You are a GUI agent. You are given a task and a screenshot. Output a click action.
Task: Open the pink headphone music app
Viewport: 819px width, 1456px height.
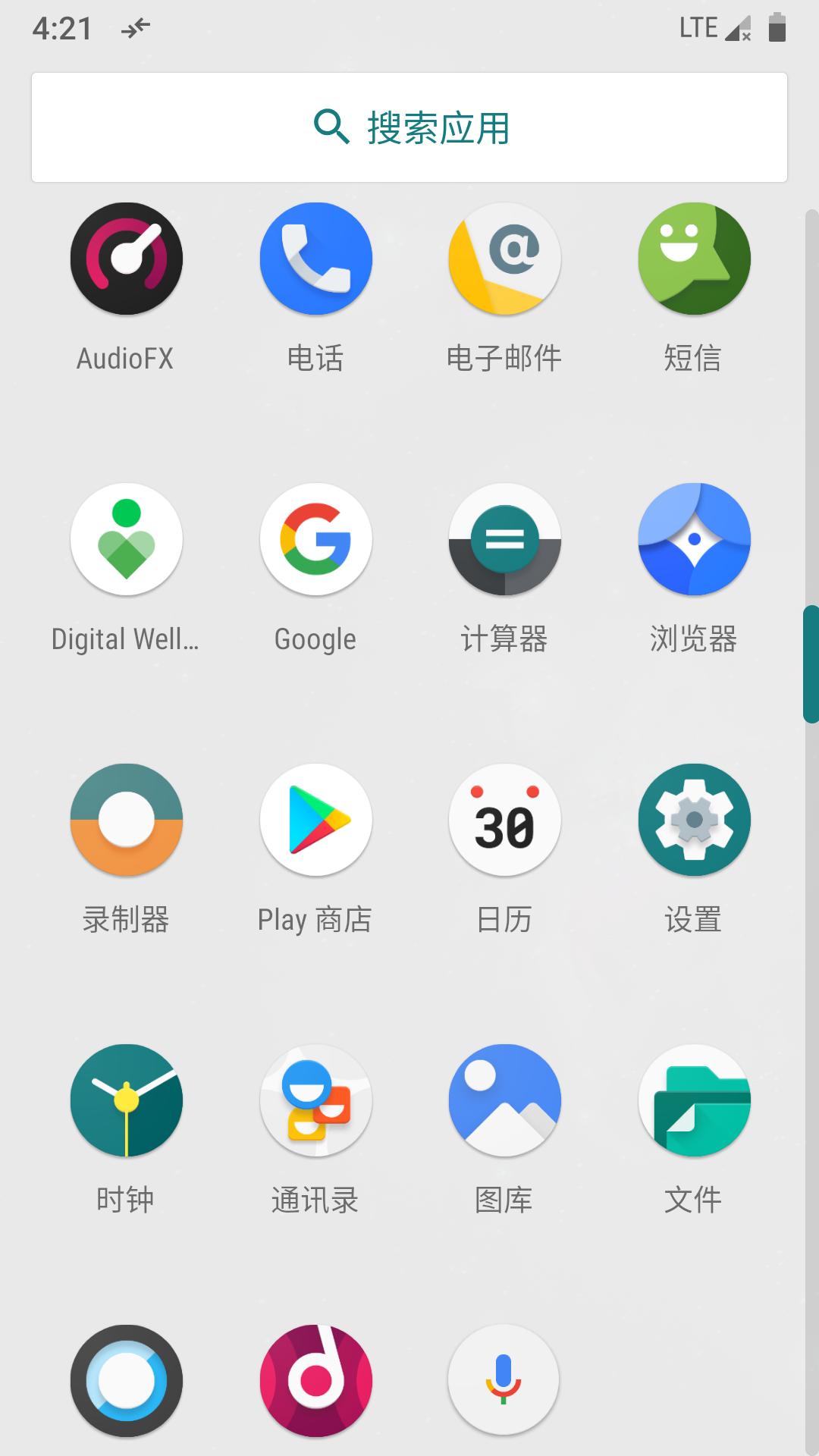[x=315, y=1382]
